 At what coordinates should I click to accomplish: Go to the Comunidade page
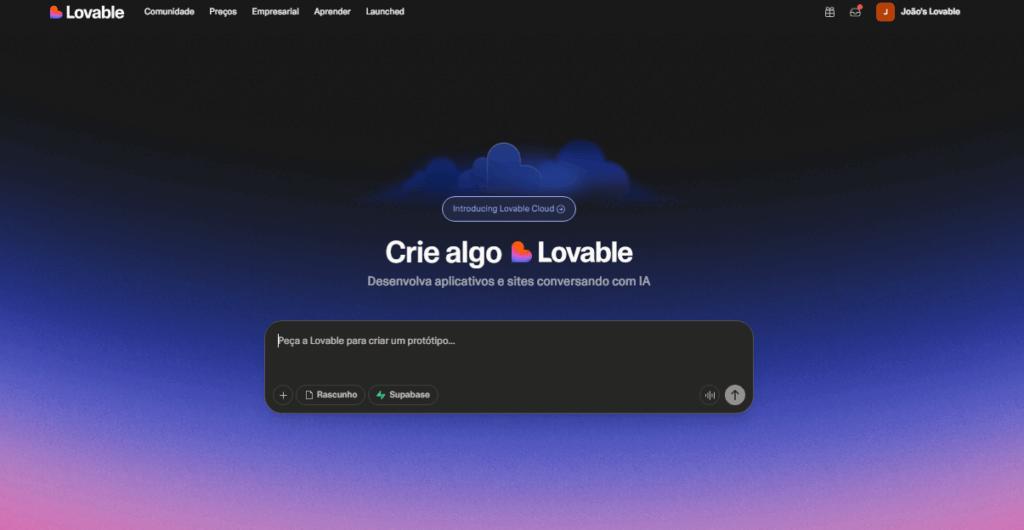coord(169,12)
